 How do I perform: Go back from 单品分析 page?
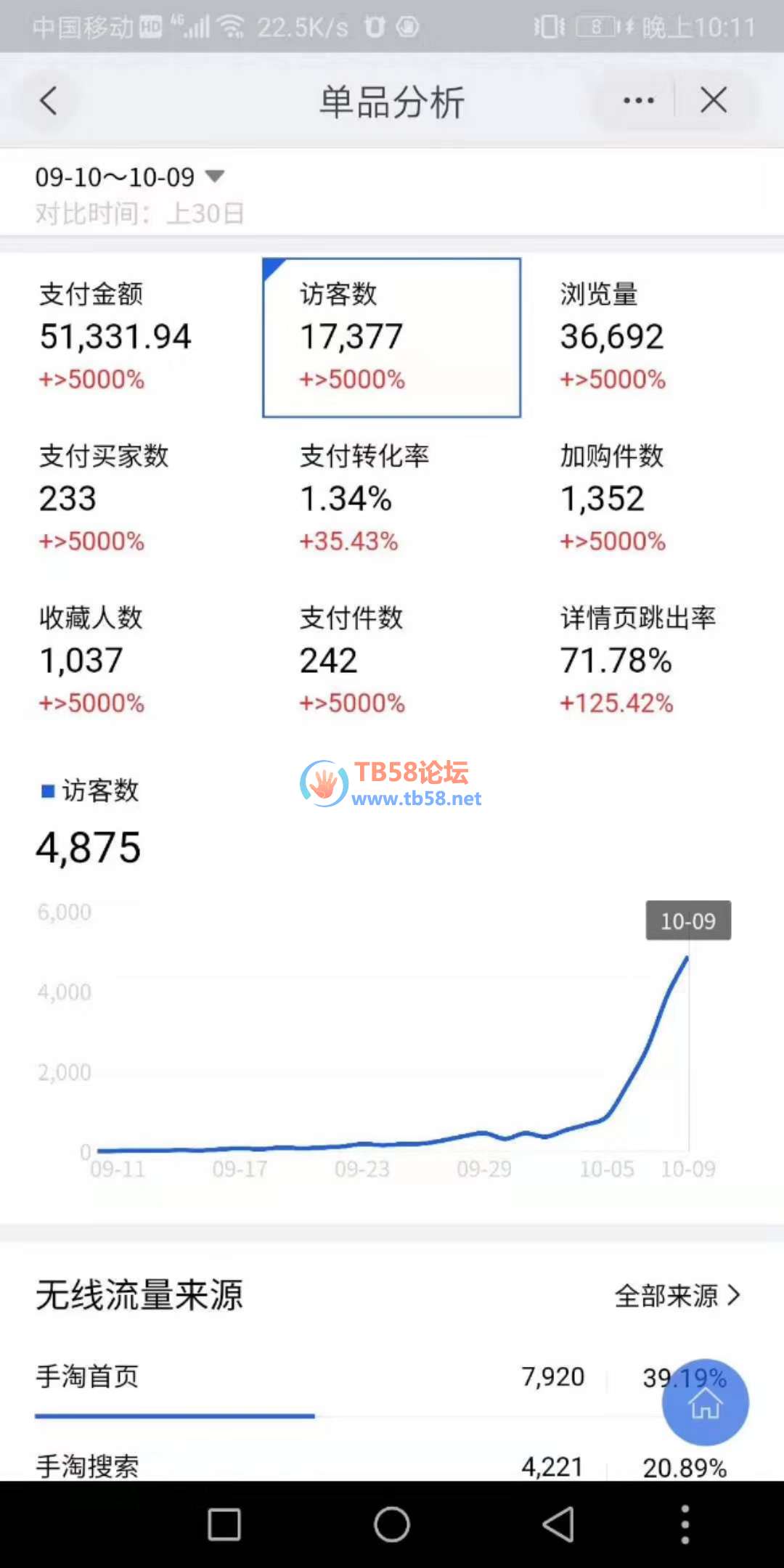tap(49, 101)
